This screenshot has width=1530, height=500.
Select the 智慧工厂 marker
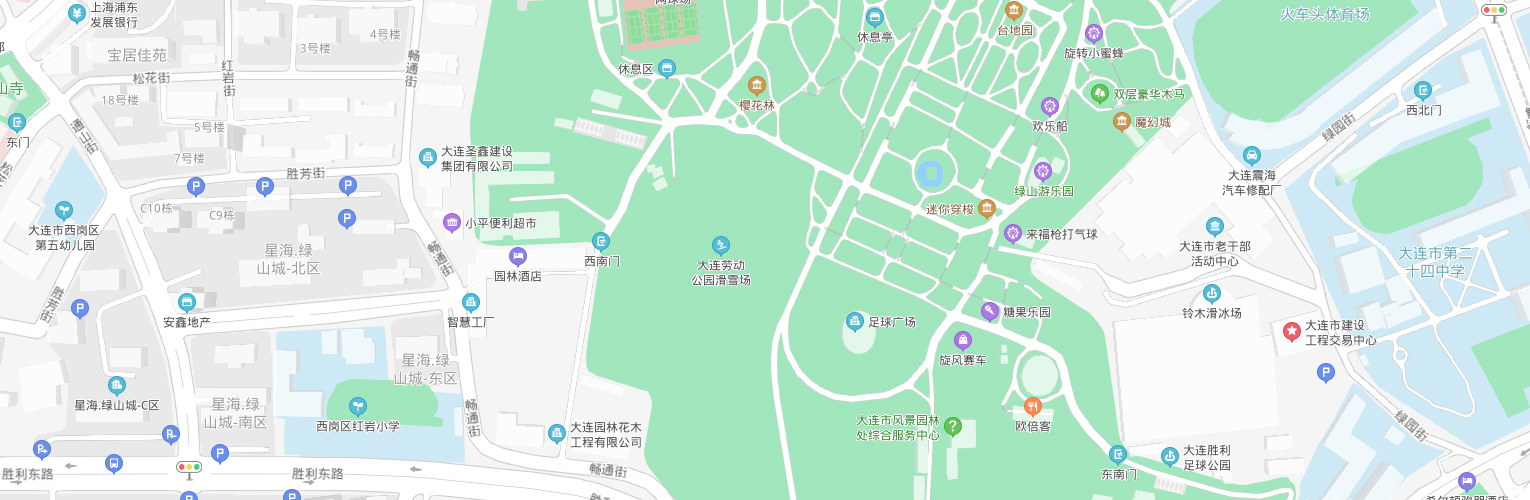(x=470, y=302)
